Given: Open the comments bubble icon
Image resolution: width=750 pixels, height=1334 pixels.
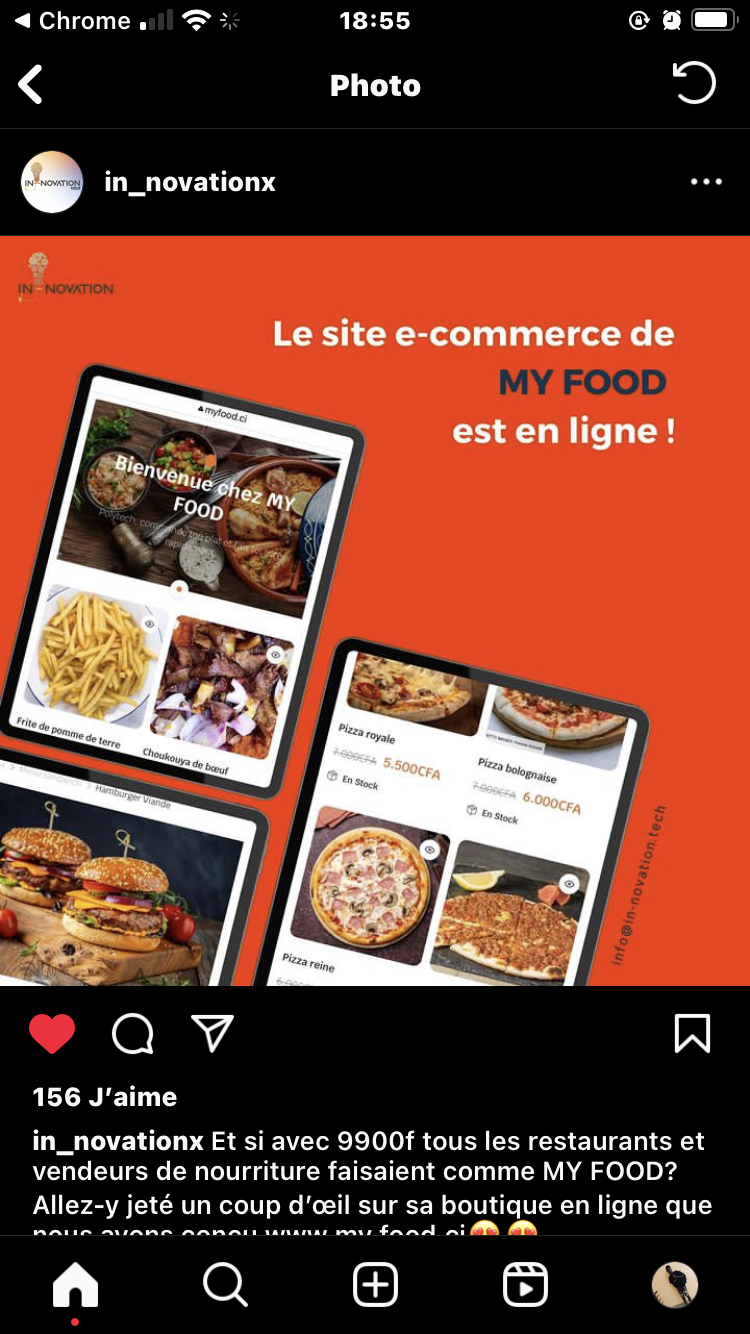Looking at the screenshot, I should click(x=132, y=1034).
